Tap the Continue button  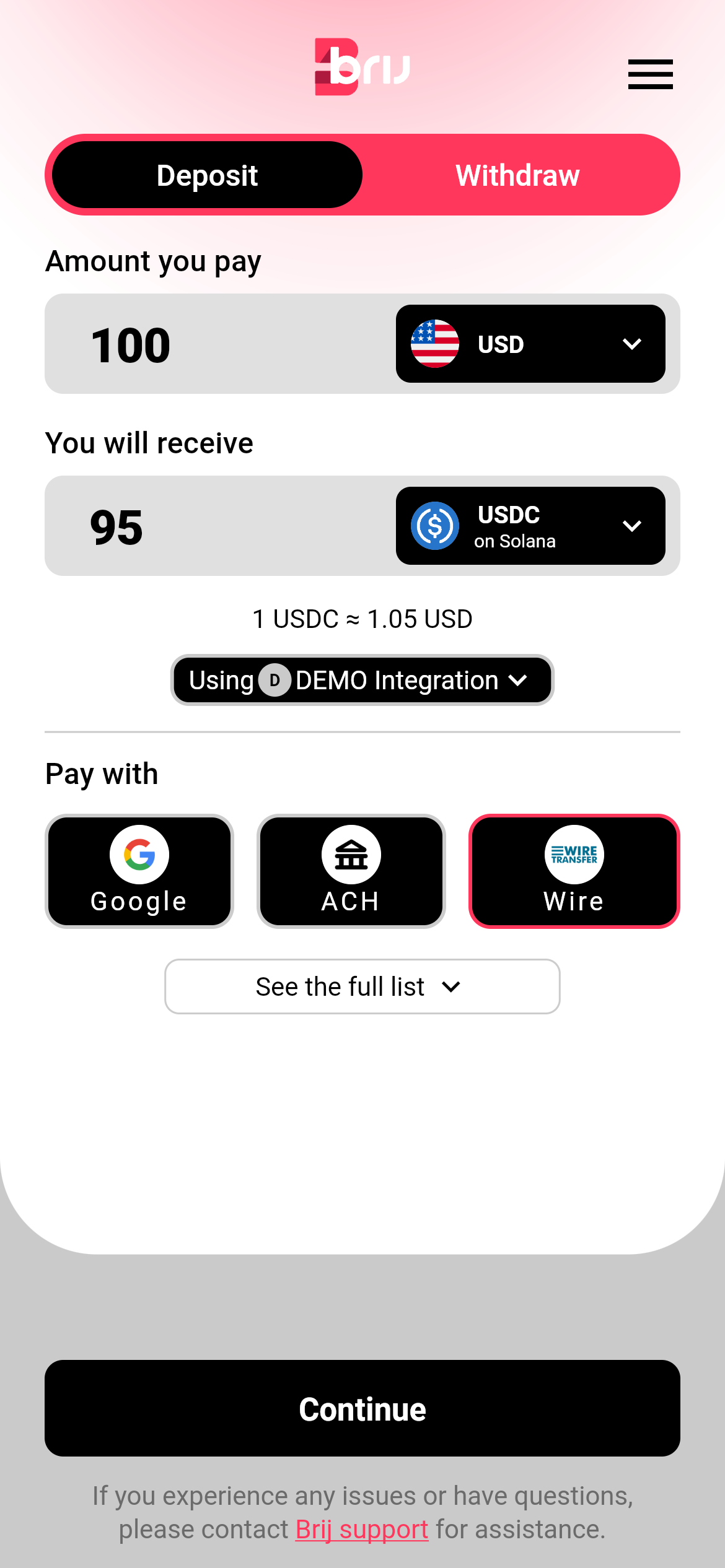point(362,1408)
